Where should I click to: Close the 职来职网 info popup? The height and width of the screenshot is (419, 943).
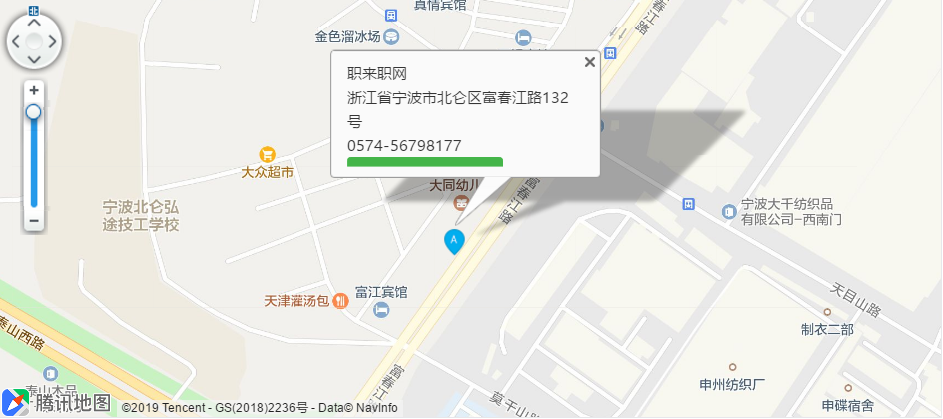(x=589, y=62)
